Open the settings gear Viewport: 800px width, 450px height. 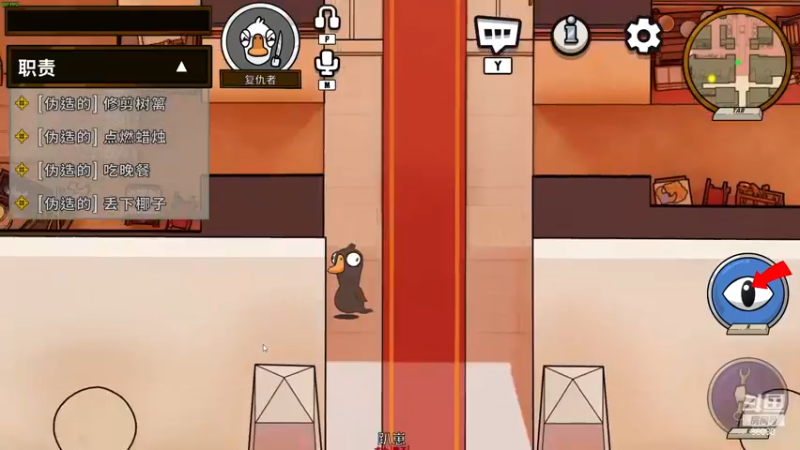tap(643, 35)
